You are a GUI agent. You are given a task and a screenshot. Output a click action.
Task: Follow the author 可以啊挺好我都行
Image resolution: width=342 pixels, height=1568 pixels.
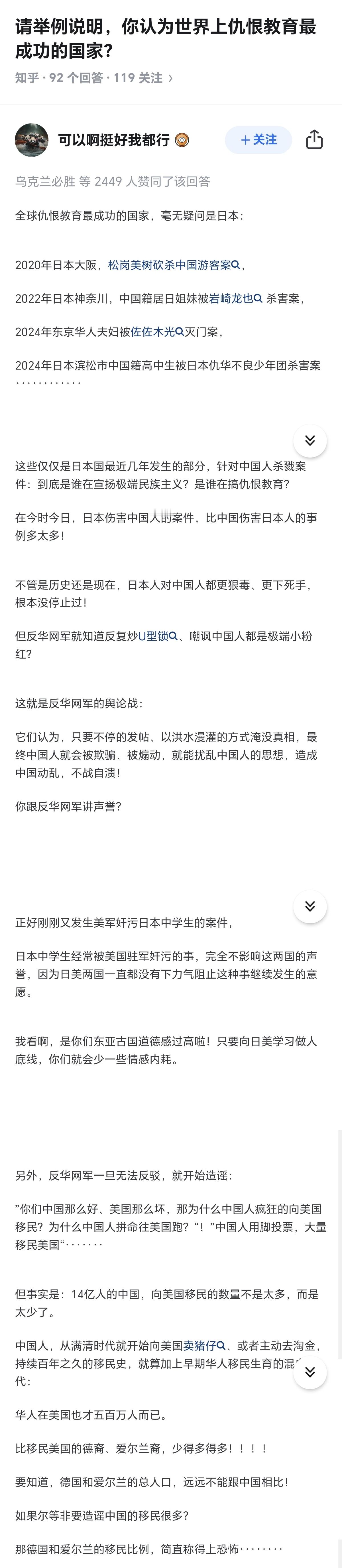(258, 140)
